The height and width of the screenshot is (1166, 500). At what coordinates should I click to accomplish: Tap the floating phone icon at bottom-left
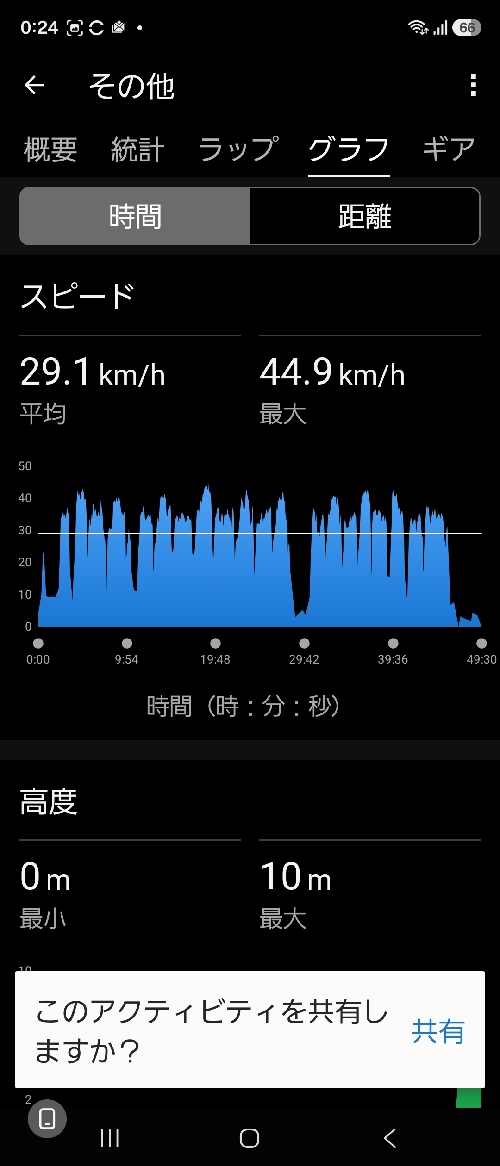click(x=48, y=1118)
